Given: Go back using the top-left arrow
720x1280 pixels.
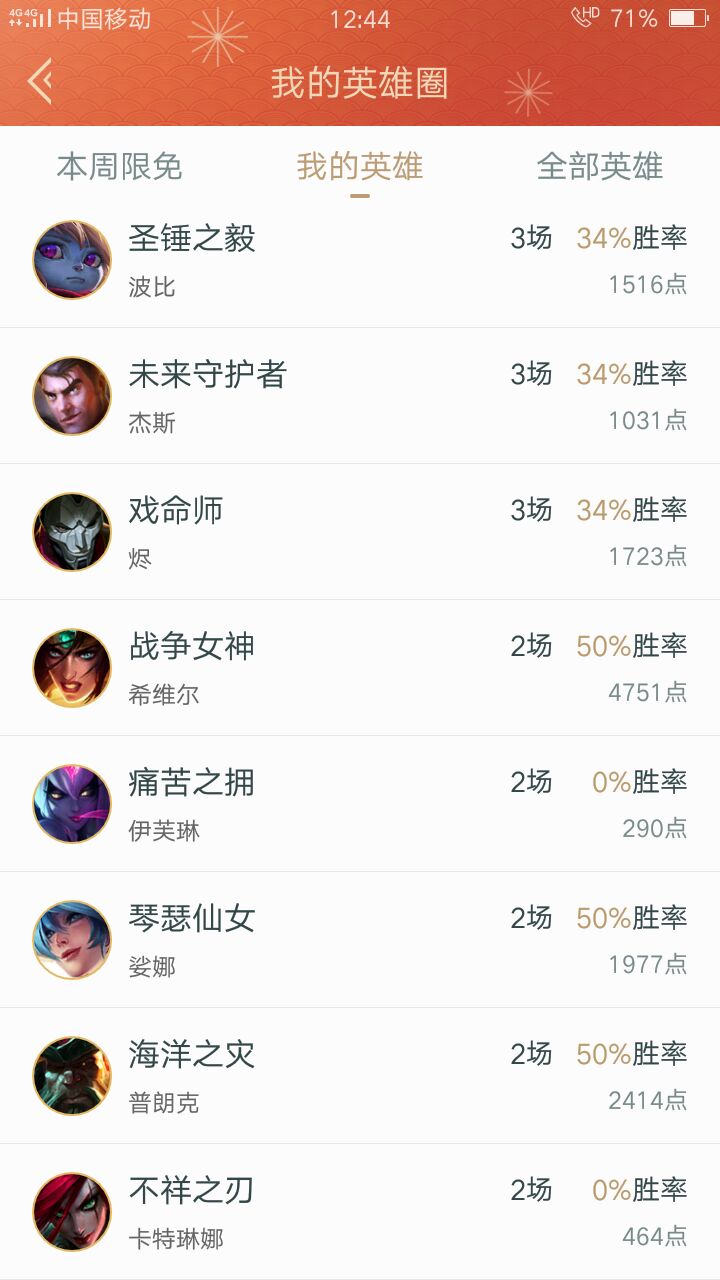Looking at the screenshot, I should (x=40, y=82).
